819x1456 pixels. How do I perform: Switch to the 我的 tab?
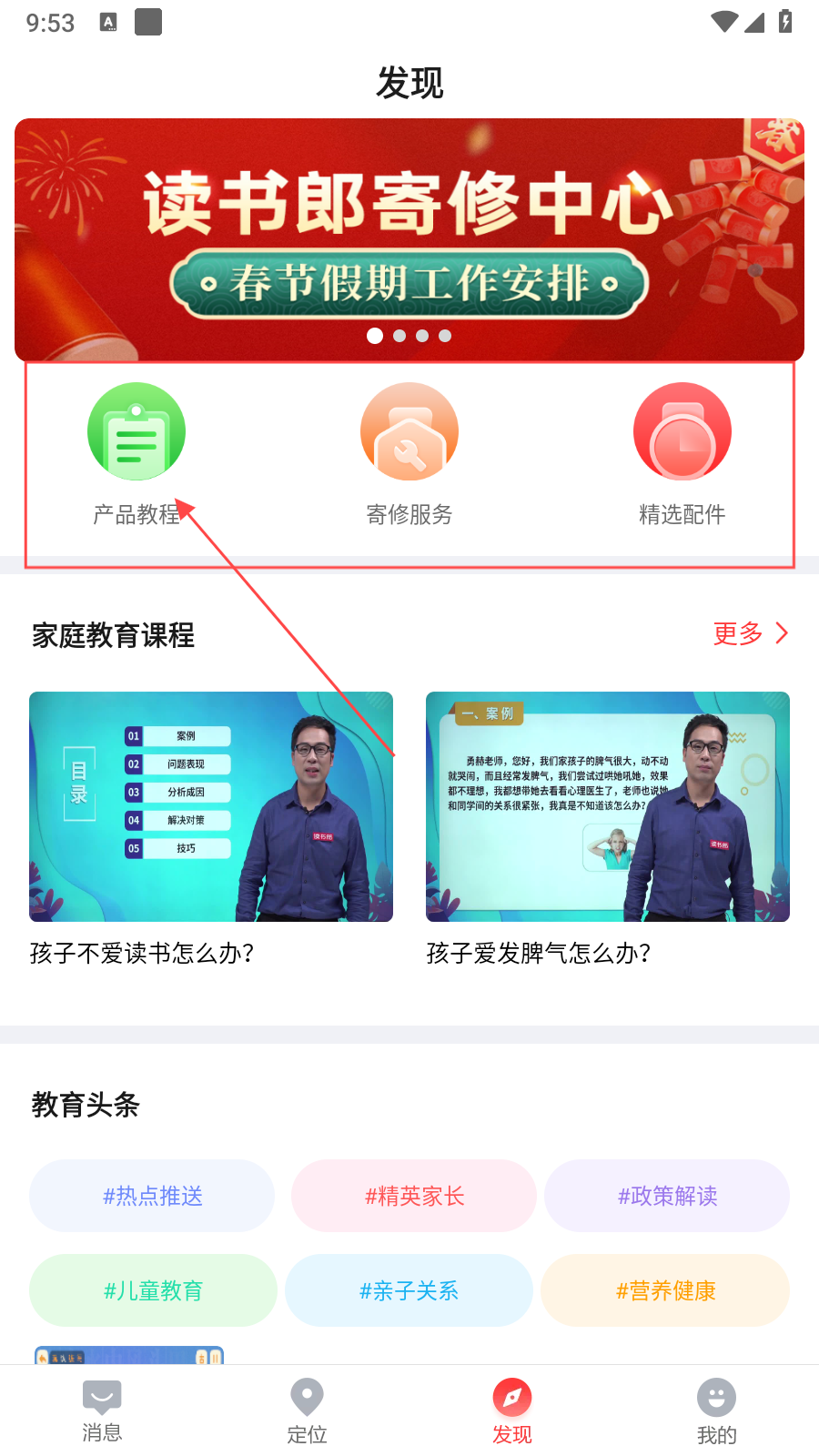716,1410
